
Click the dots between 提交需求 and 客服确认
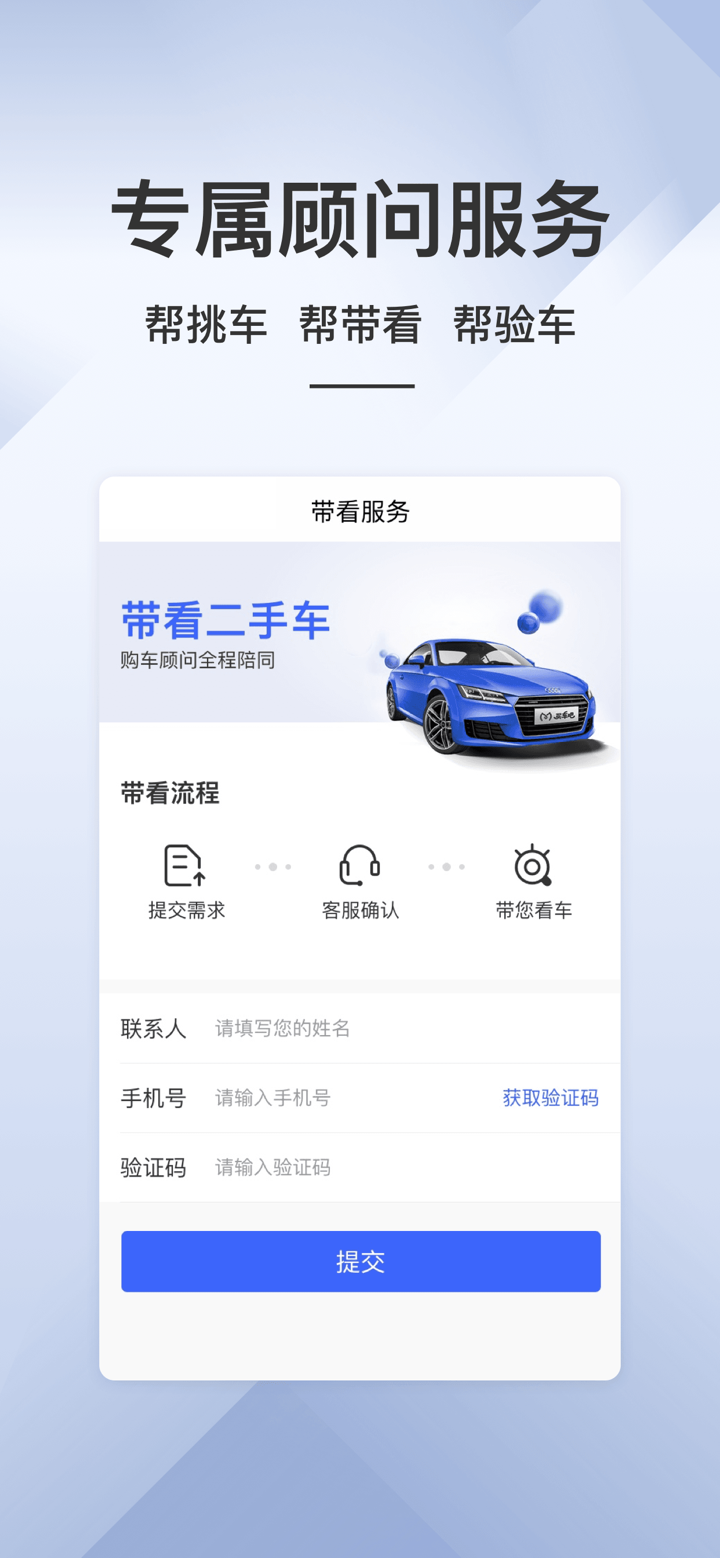[x=272, y=866]
